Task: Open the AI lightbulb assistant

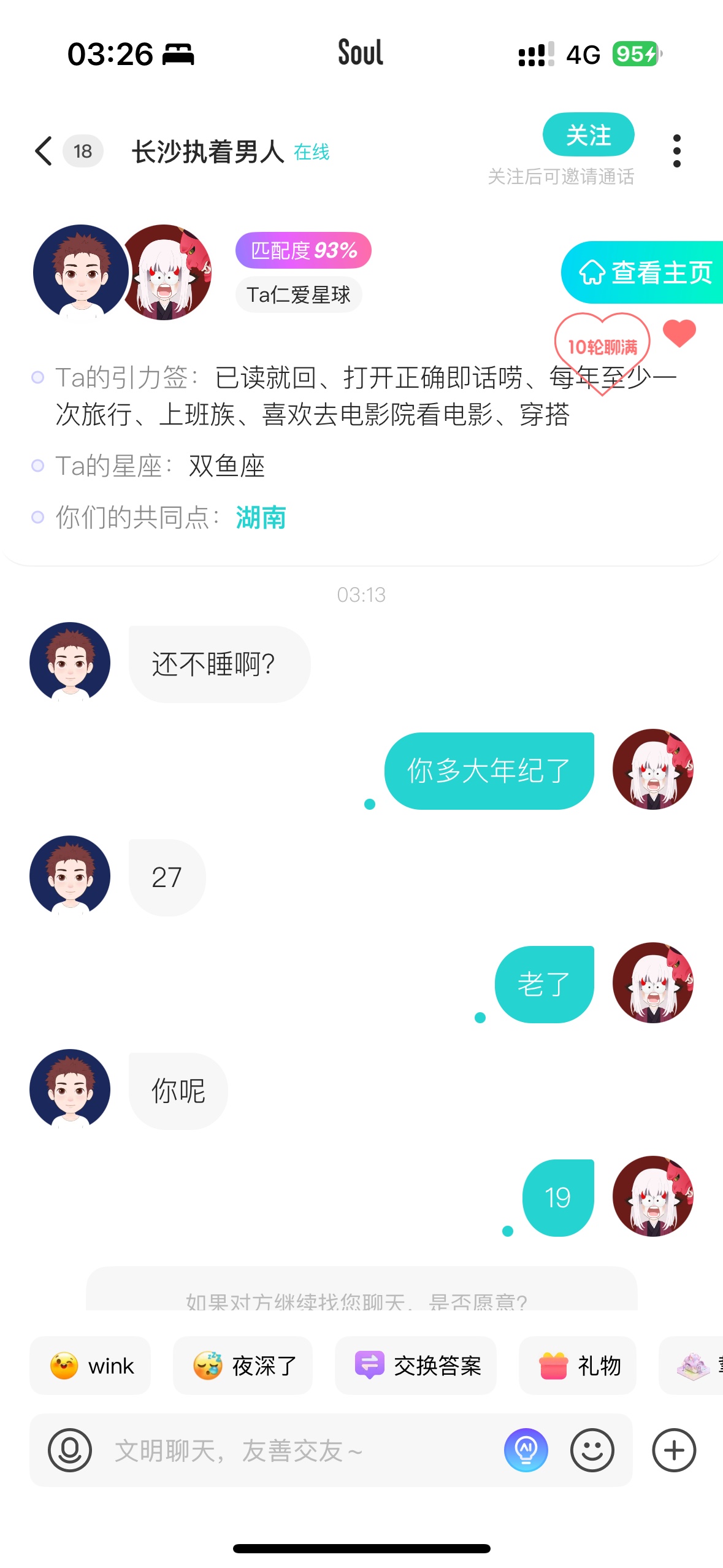Action: [x=526, y=1450]
